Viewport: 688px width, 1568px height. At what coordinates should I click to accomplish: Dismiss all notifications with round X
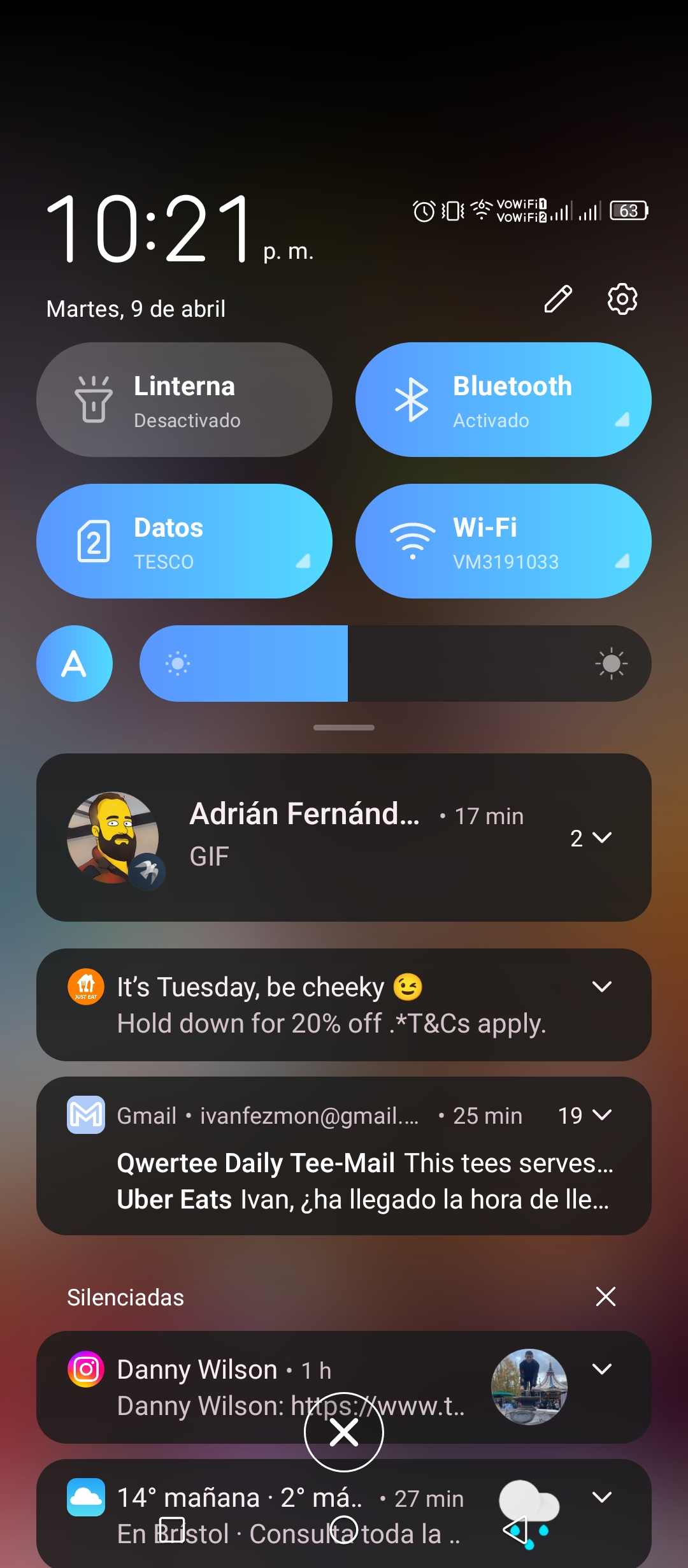(x=344, y=1432)
